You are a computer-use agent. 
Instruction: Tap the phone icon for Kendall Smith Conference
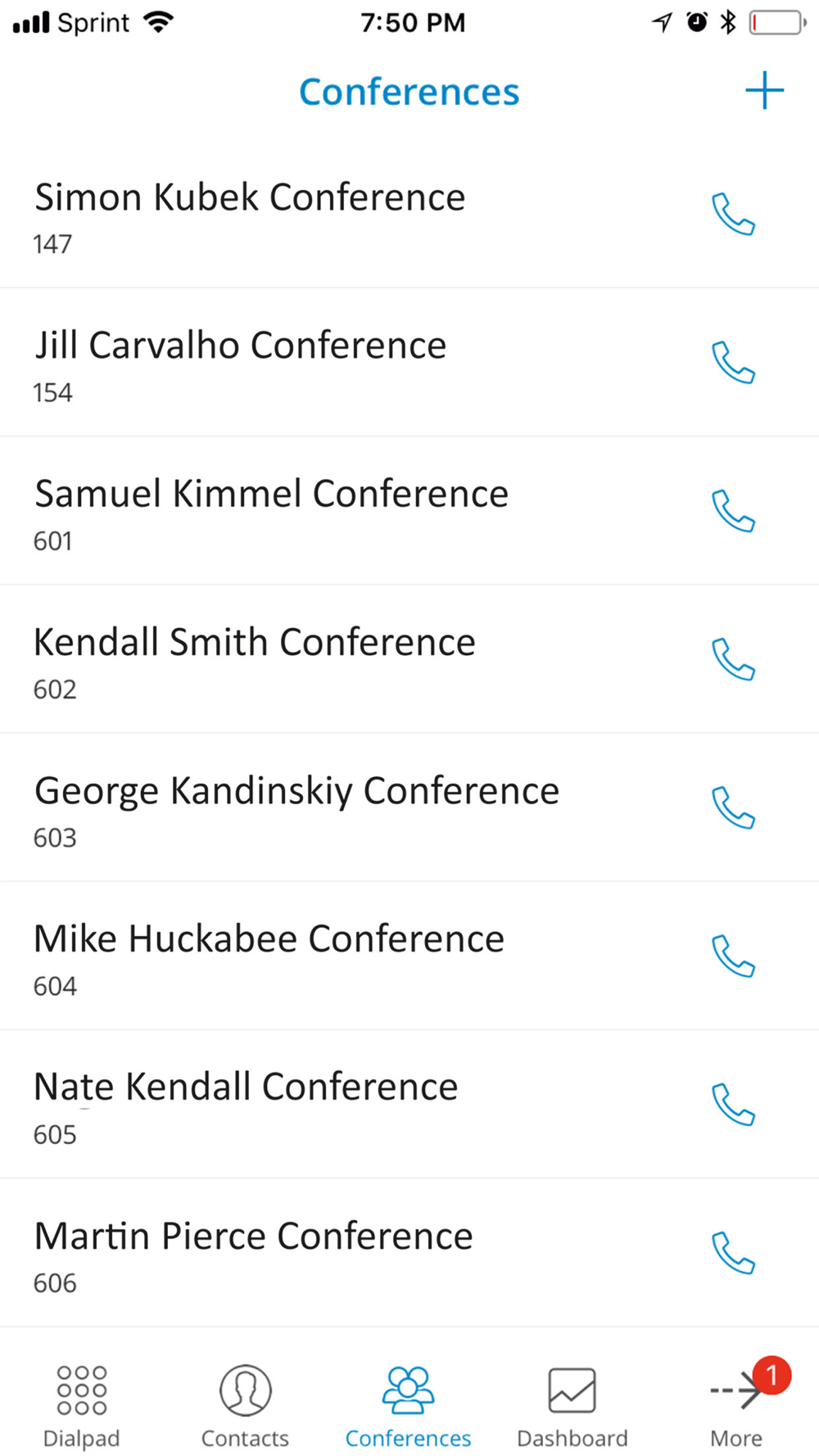[x=733, y=659]
